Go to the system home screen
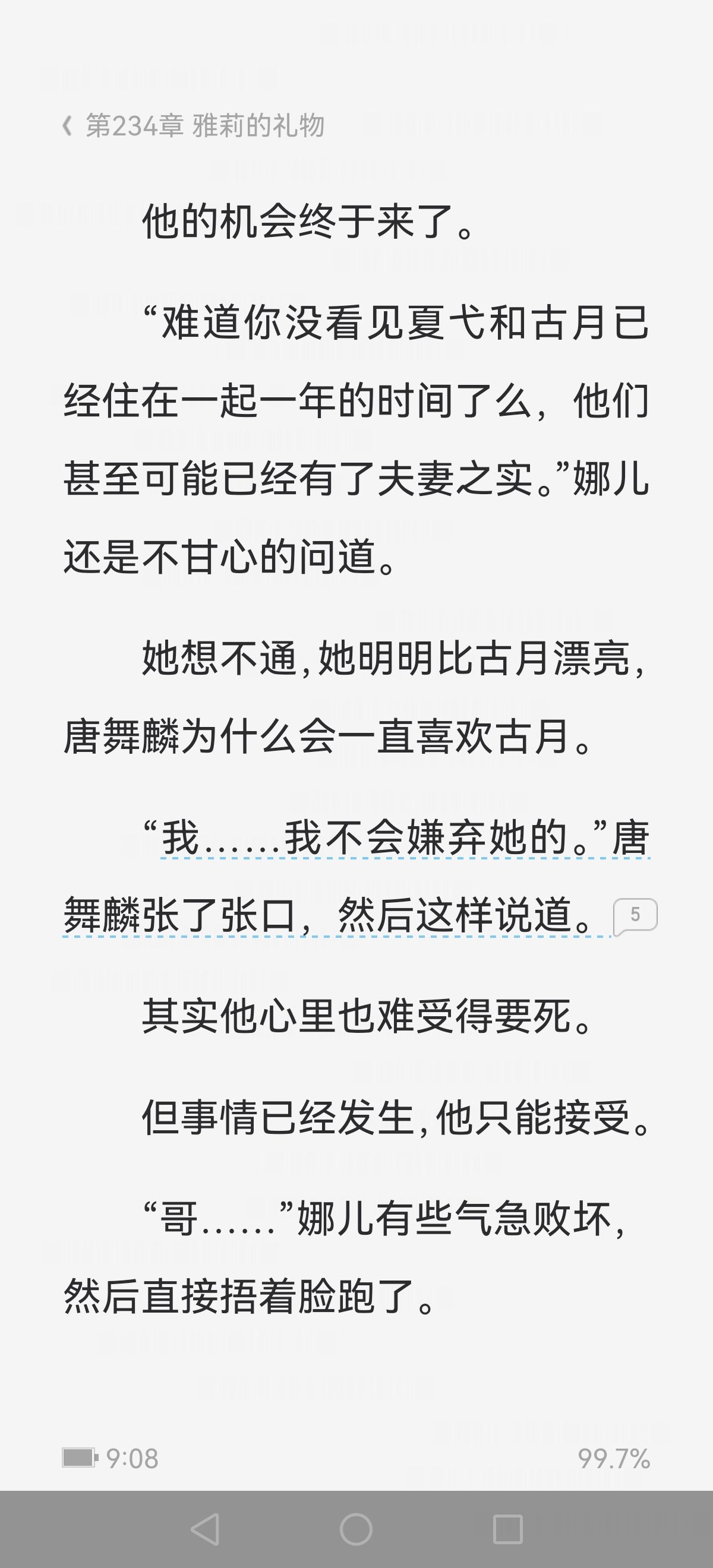This screenshot has height=1568, width=713. [356, 1529]
